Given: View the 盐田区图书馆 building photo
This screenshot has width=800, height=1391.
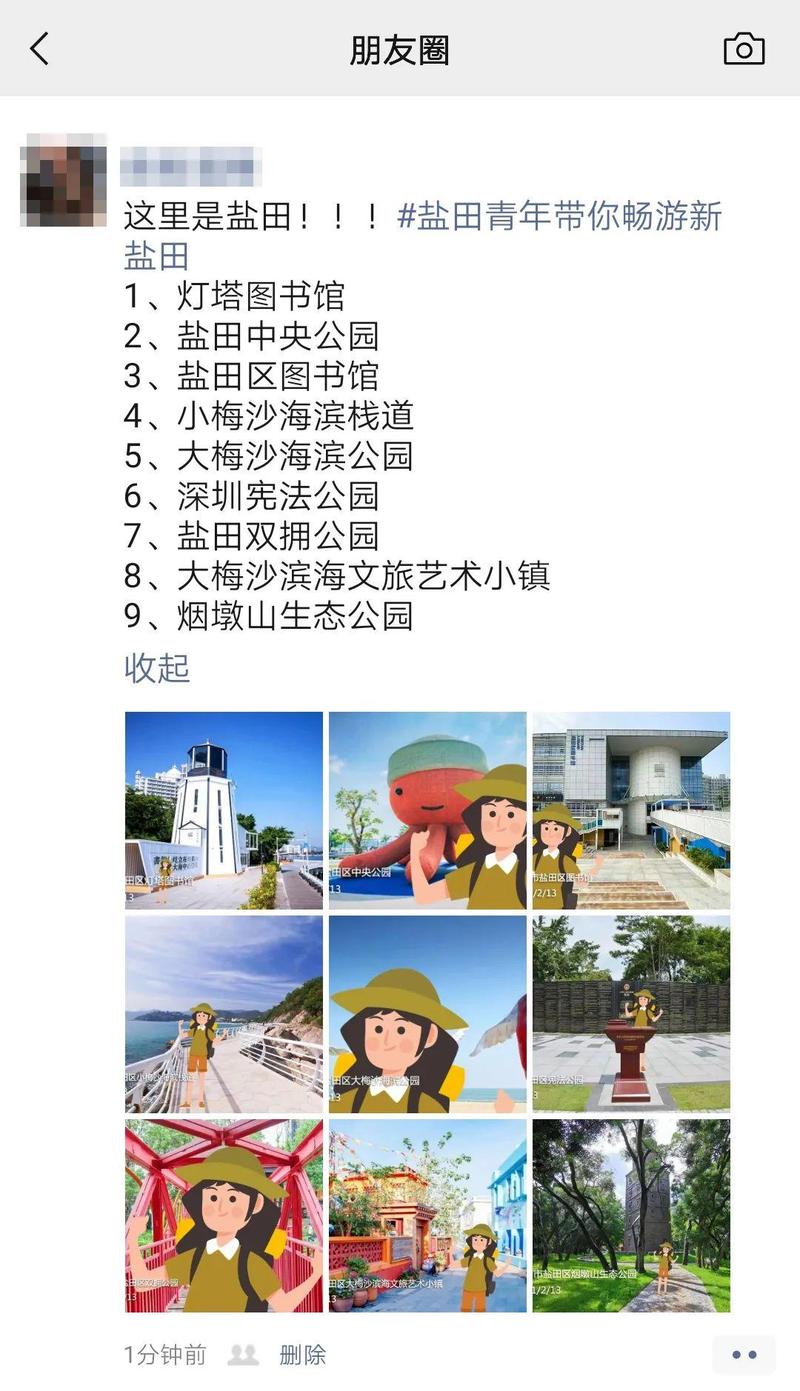Looking at the screenshot, I should coord(631,810).
